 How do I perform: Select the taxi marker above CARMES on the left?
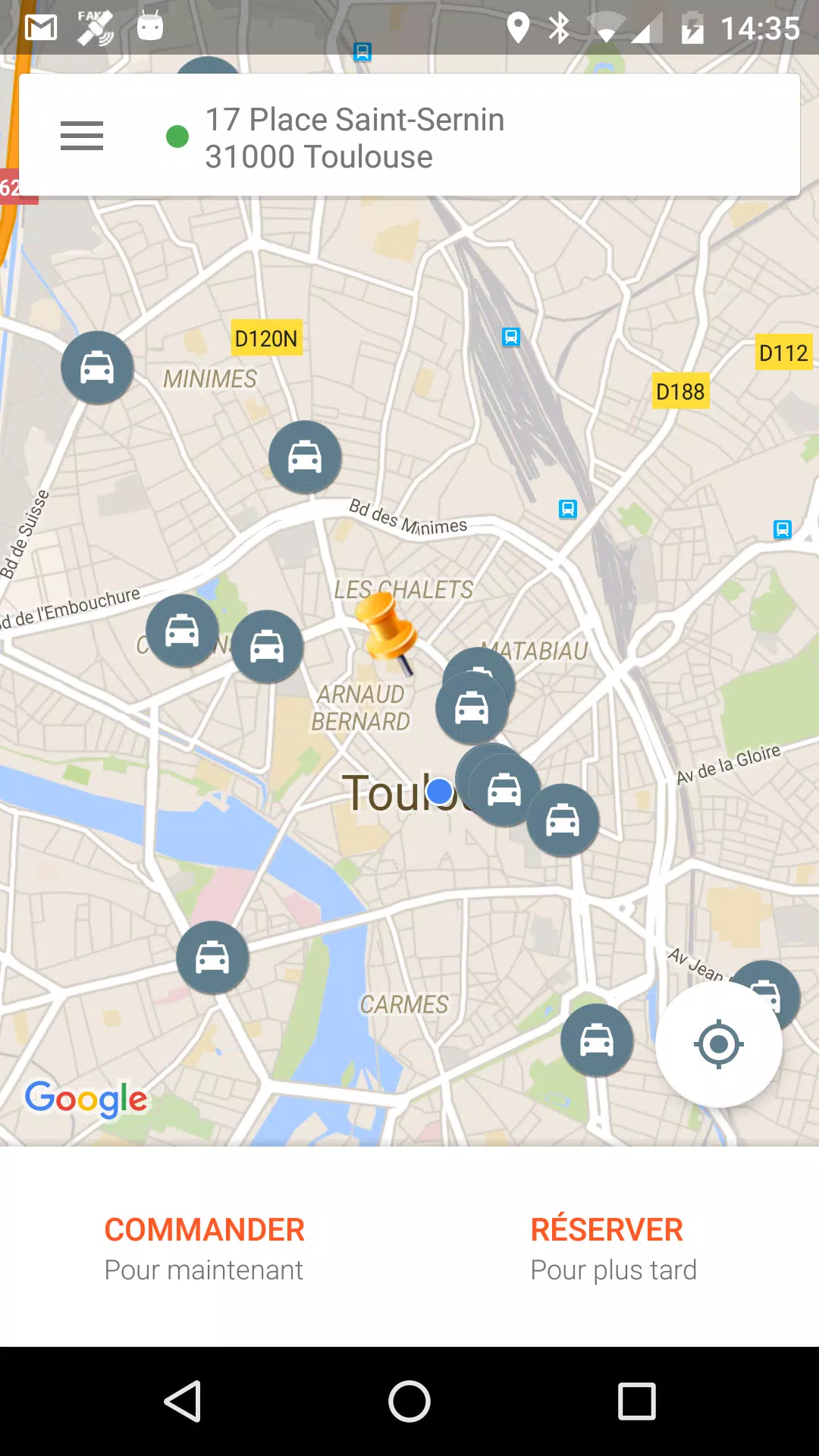click(212, 958)
